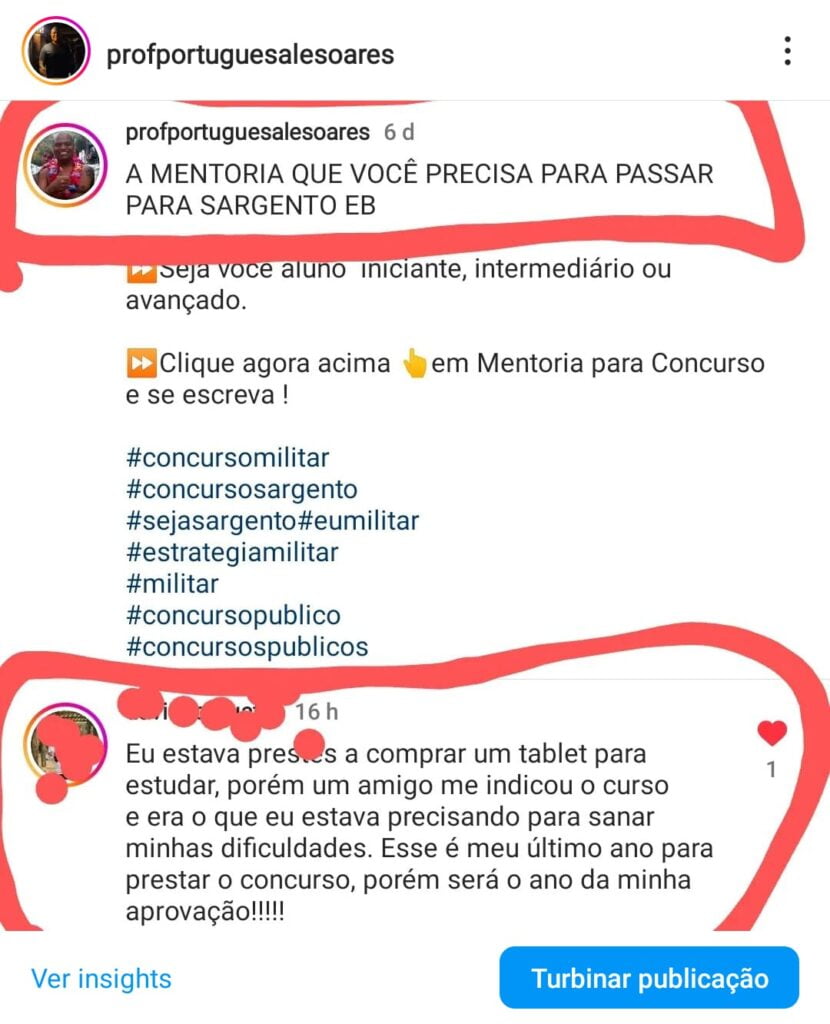Viewport: 830px width, 1024px height.
Task: Open the #concursospublicos hashtag
Action: pyautogui.click(x=247, y=646)
